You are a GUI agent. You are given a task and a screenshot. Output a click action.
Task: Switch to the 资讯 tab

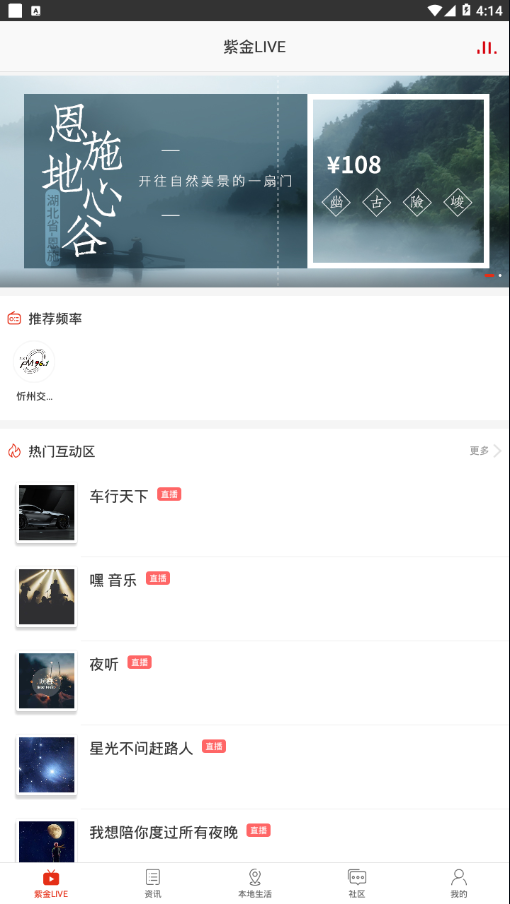tap(153, 883)
